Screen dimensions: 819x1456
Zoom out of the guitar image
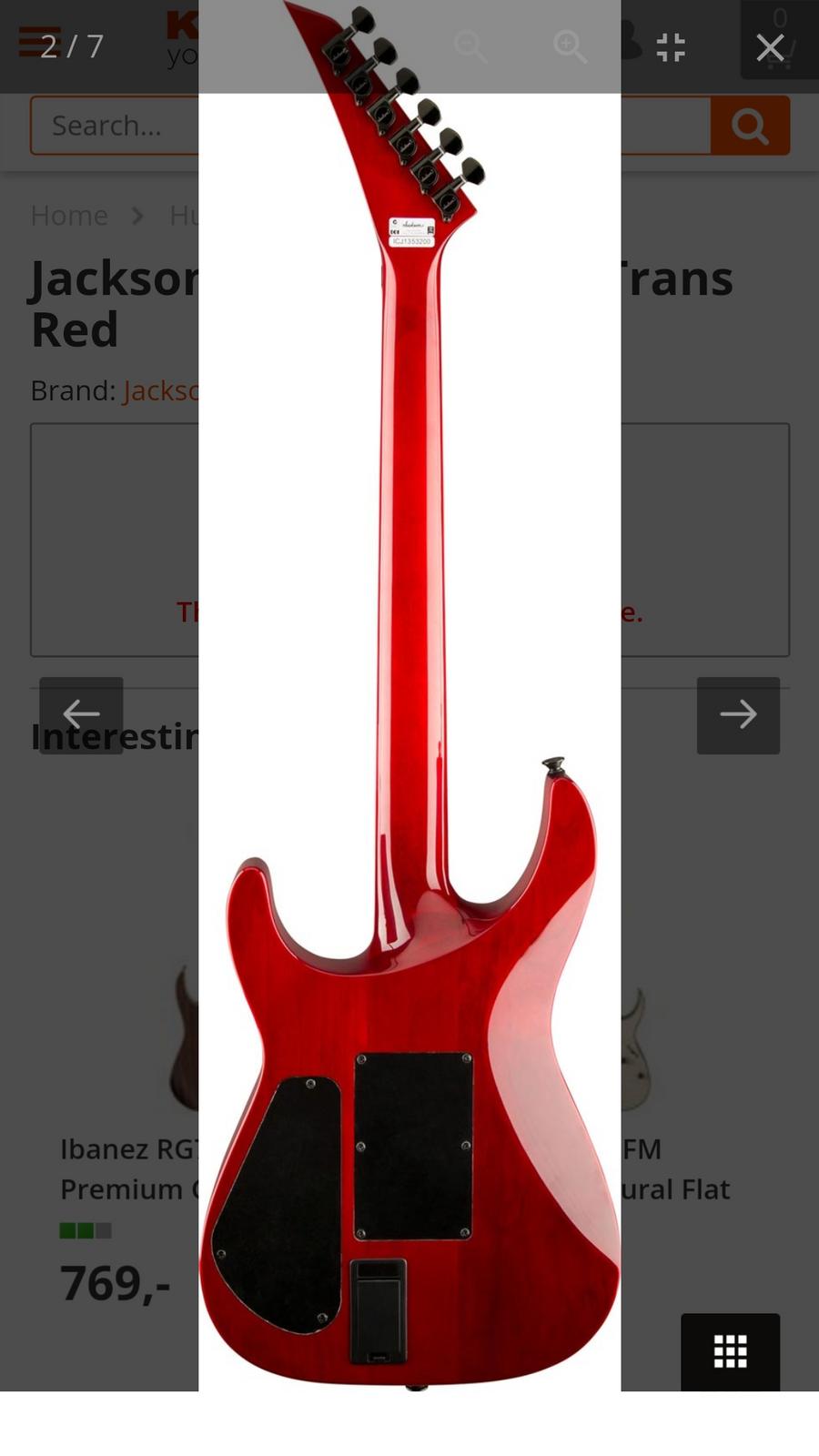pyautogui.click(x=471, y=47)
